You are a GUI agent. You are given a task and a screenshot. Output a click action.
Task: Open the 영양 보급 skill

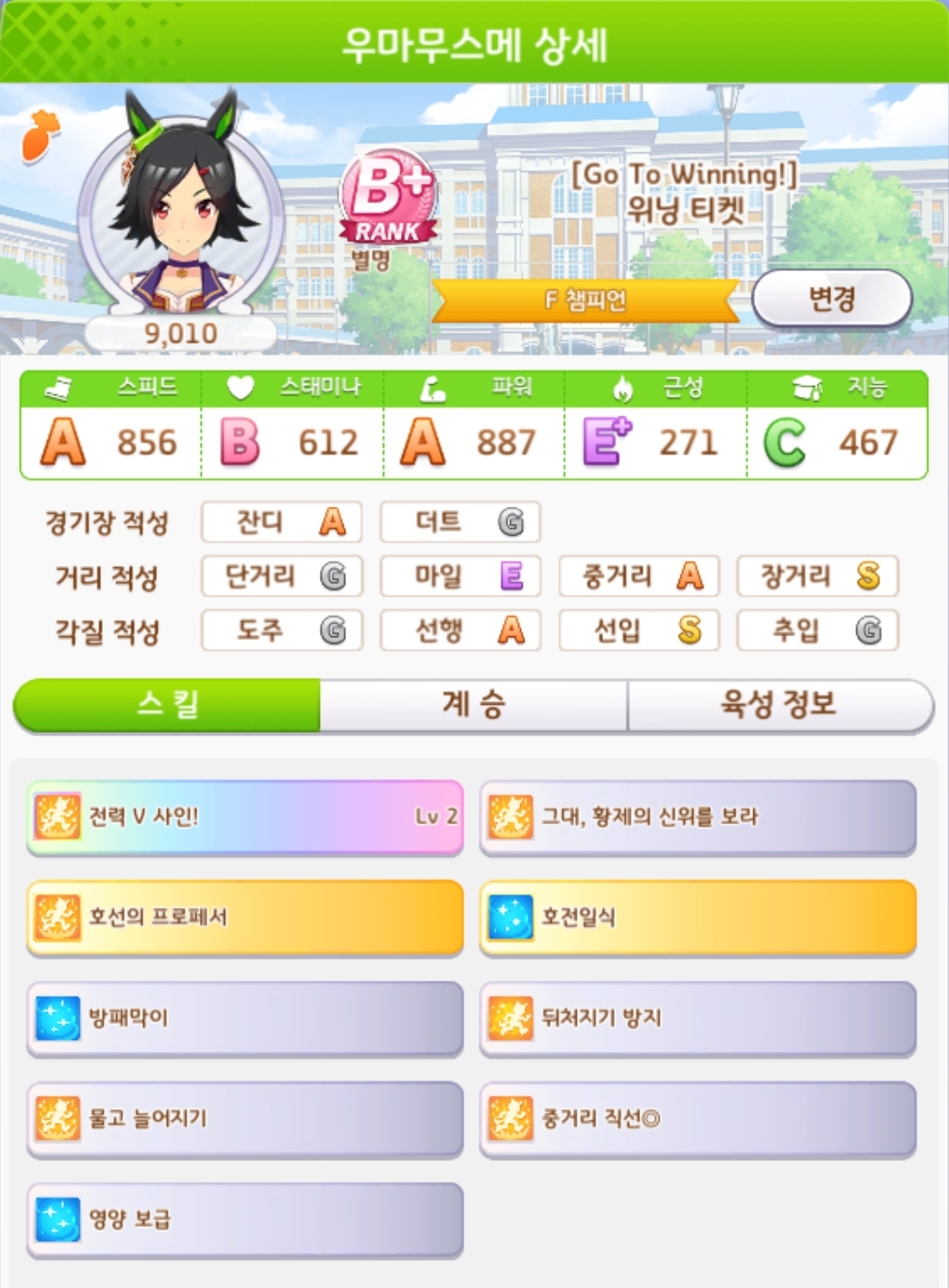pyautogui.click(x=244, y=1219)
